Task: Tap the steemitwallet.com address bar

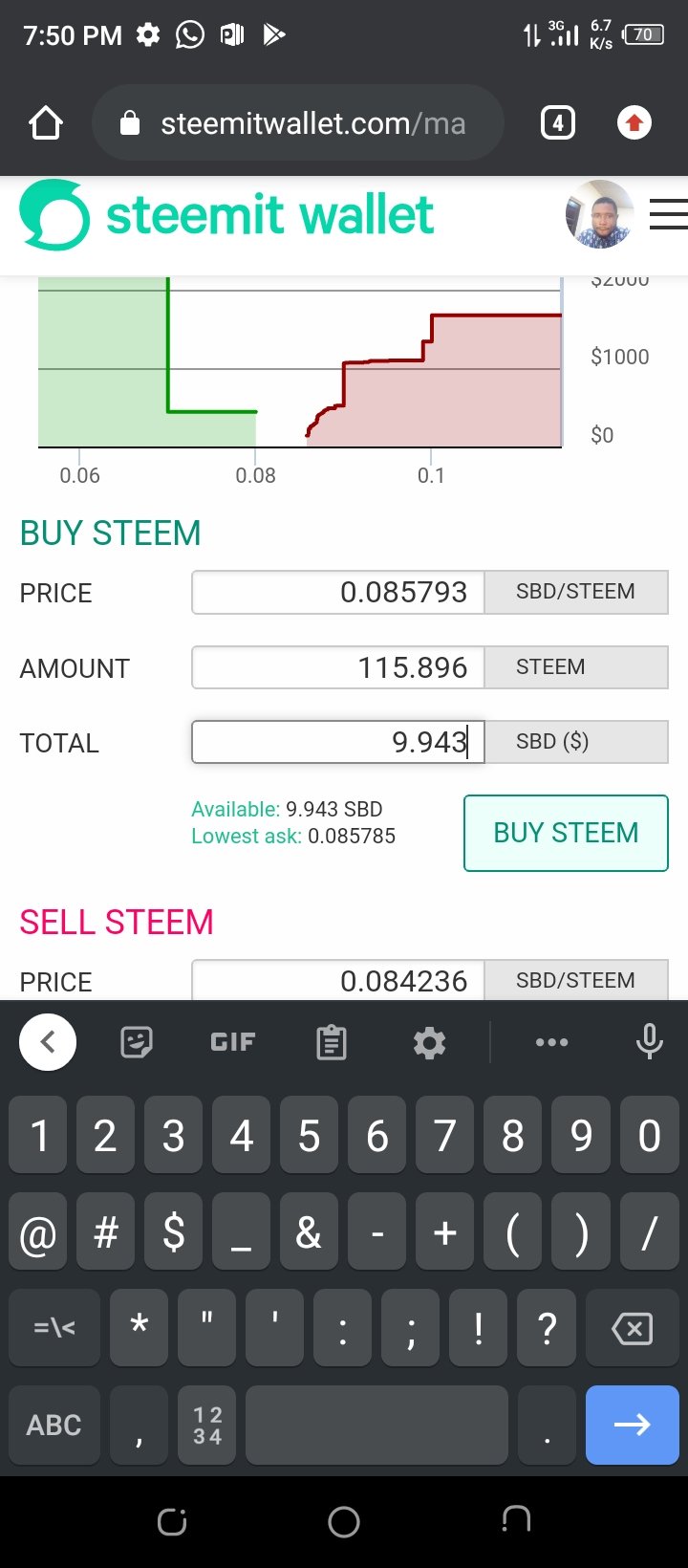Action: coord(297,123)
